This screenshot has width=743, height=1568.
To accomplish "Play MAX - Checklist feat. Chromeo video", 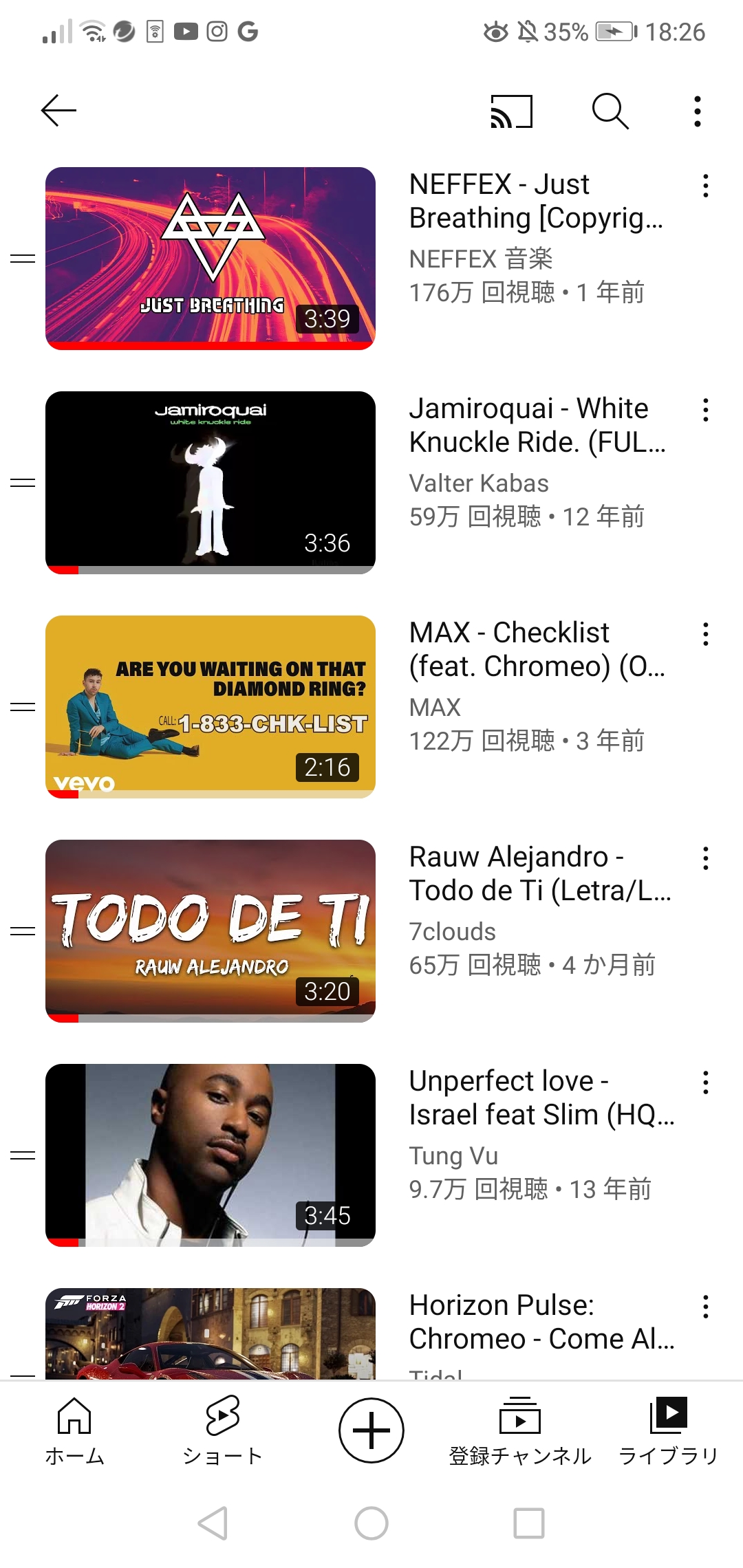I will coord(211,707).
